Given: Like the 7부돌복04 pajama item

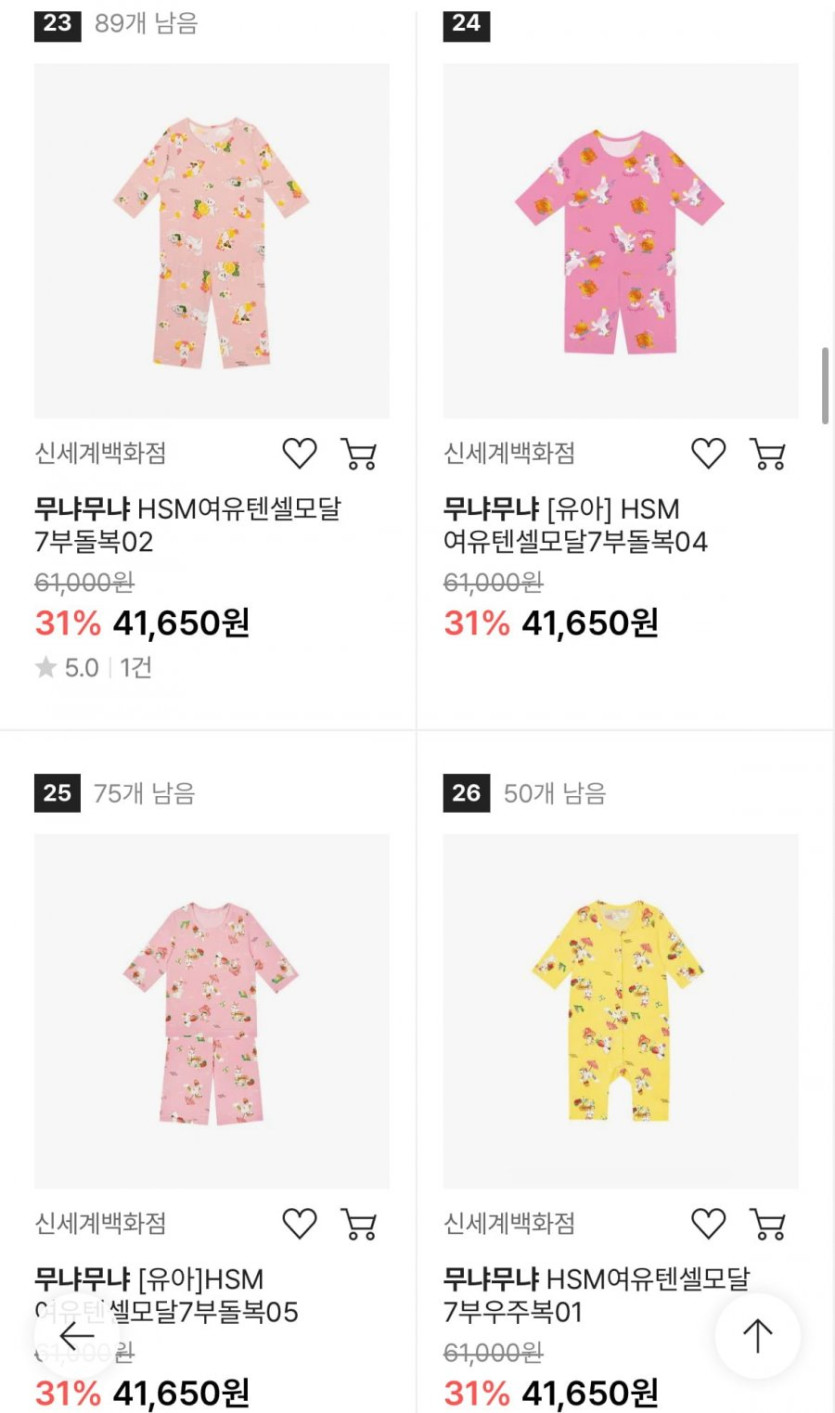Looking at the screenshot, I should click(x=708, y=454).
